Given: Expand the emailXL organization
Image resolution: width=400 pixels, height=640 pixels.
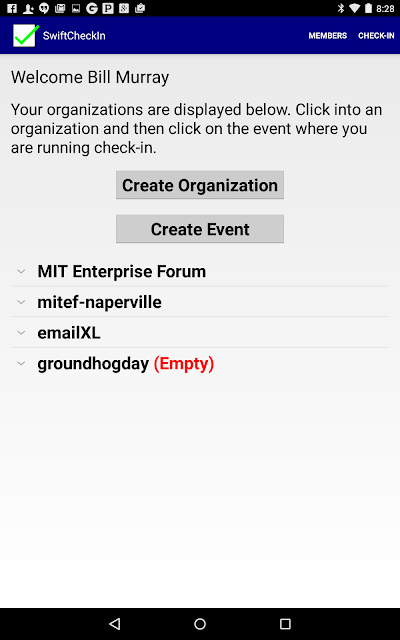Looking at the screenshot, I should 200,333.
